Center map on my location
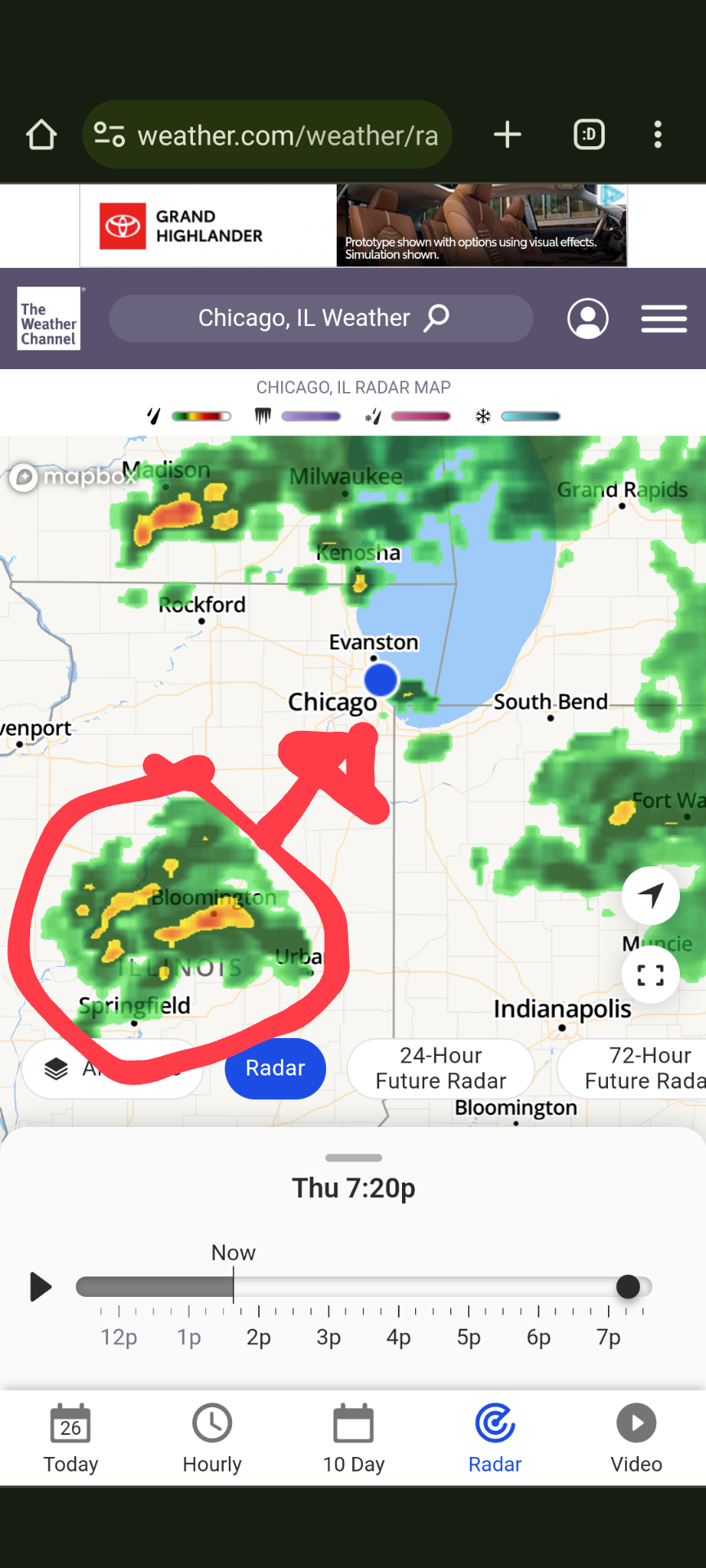Screen dimensions: 706x1568 click(650, 896)
